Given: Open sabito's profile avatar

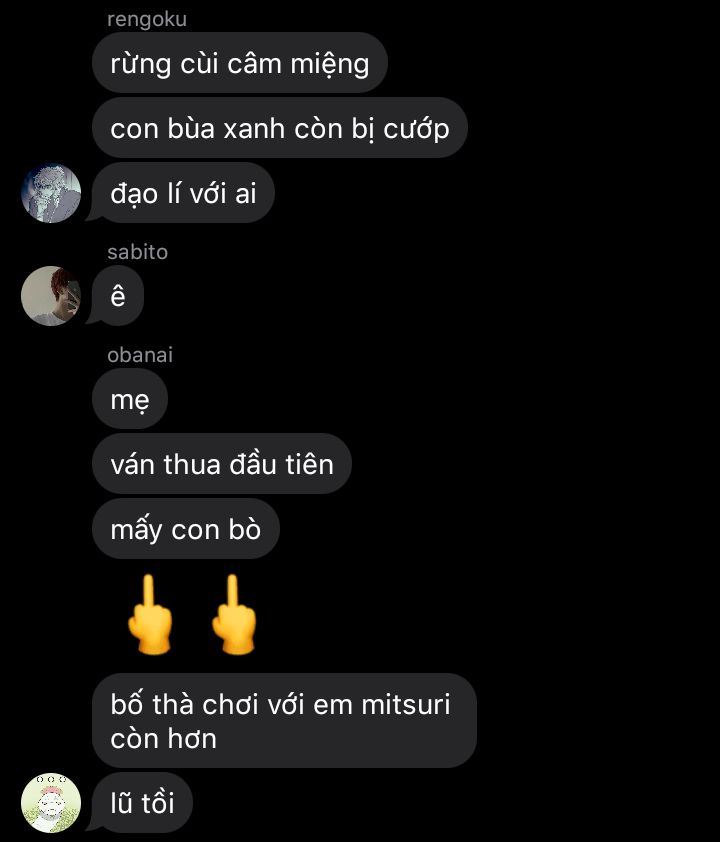Looking at the screenshot, I should (x=51, y=296).
